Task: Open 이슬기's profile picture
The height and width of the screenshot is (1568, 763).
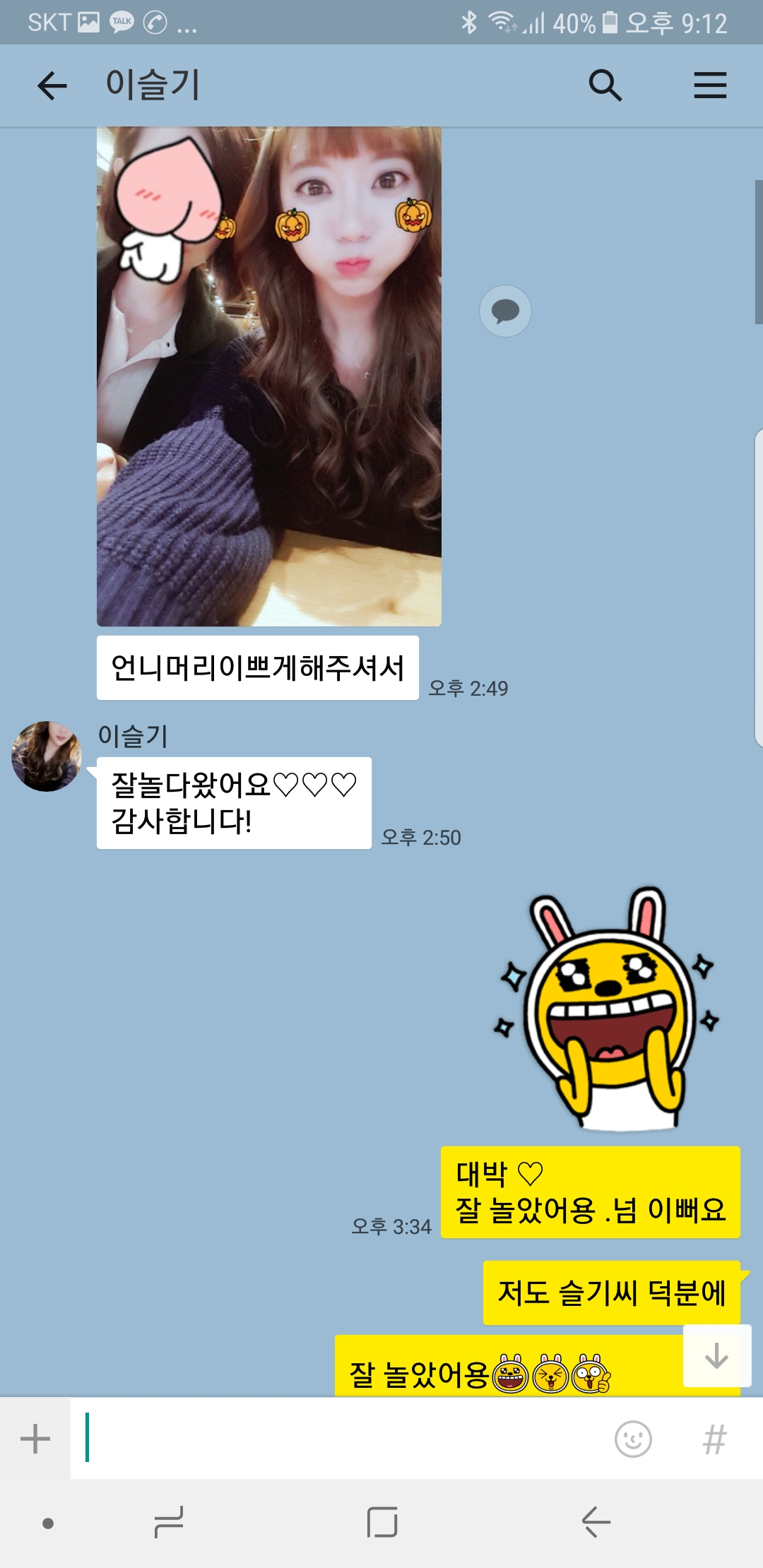Action: (x=46, y=756)
